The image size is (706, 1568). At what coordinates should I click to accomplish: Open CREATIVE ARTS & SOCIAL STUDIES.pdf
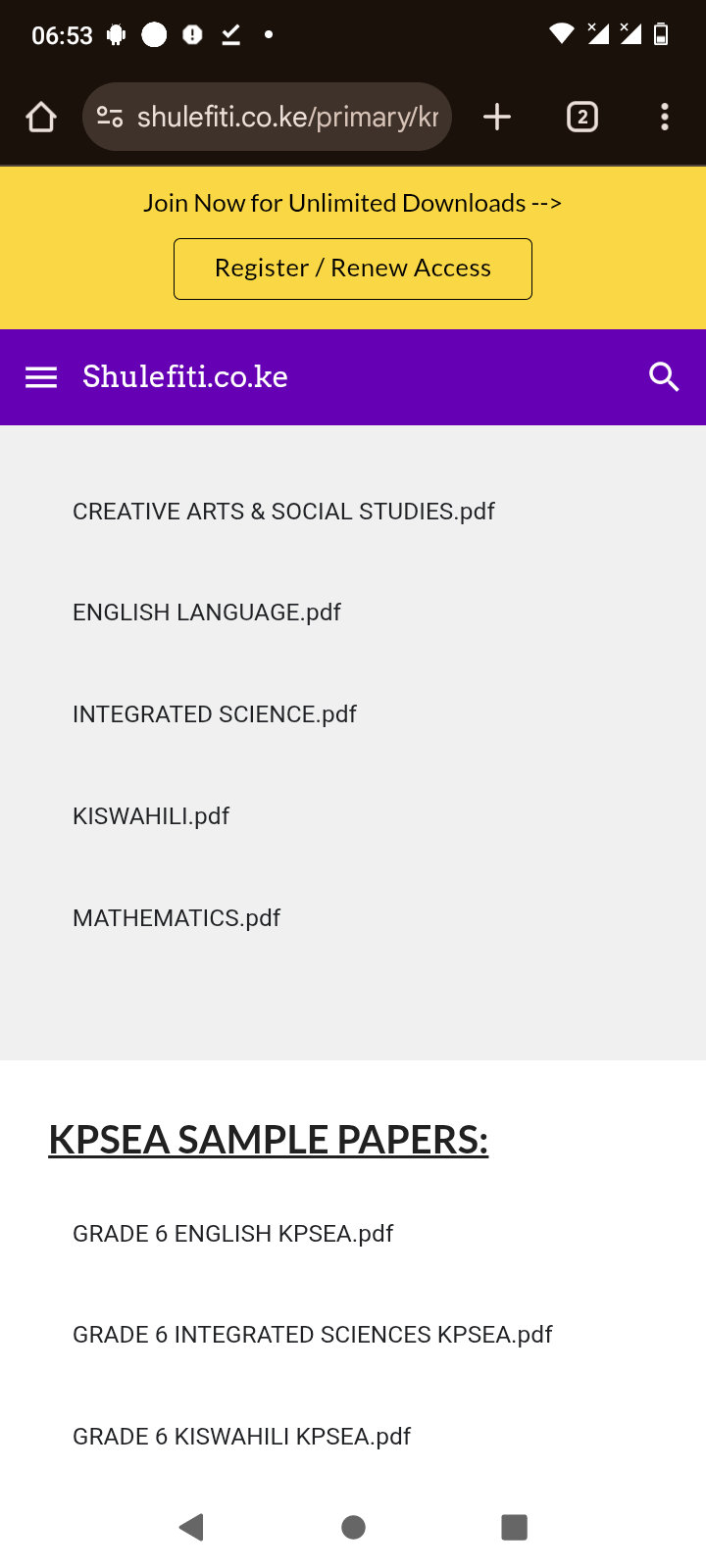click(x=283, y=512)
